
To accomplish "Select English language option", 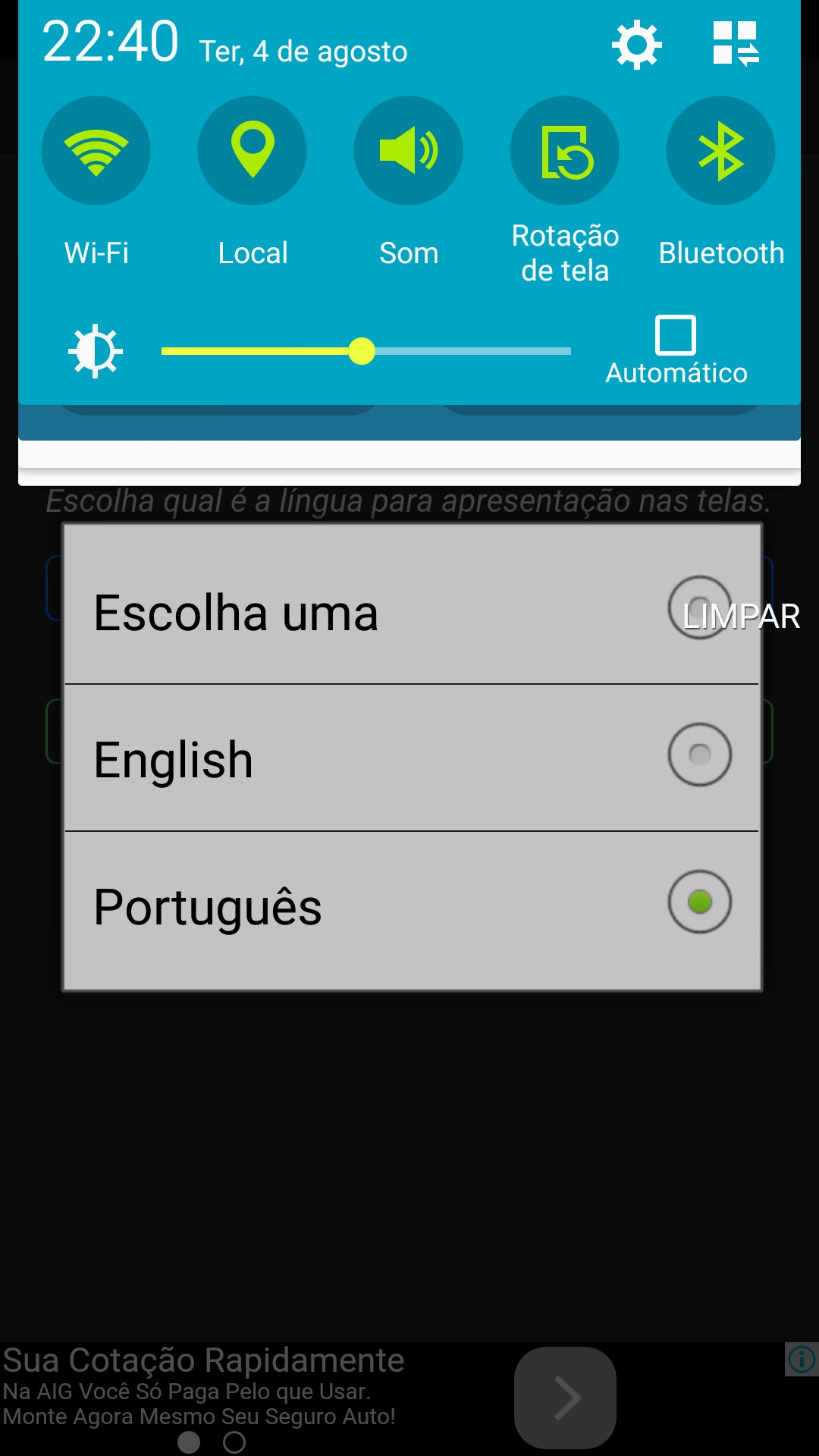I will click(412, 758).
